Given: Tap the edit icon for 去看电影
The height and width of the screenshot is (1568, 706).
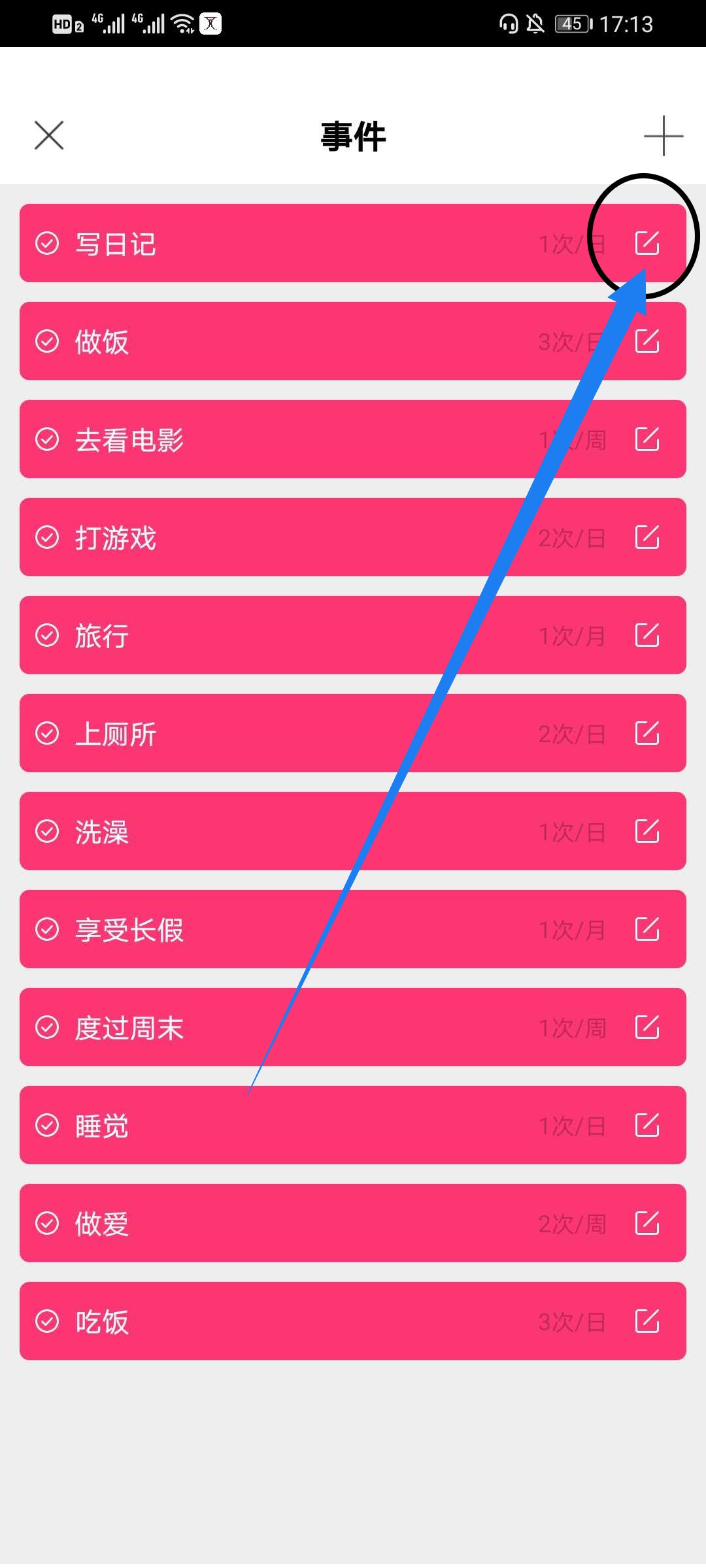Looking at the screenshot, I should [647, 439].
